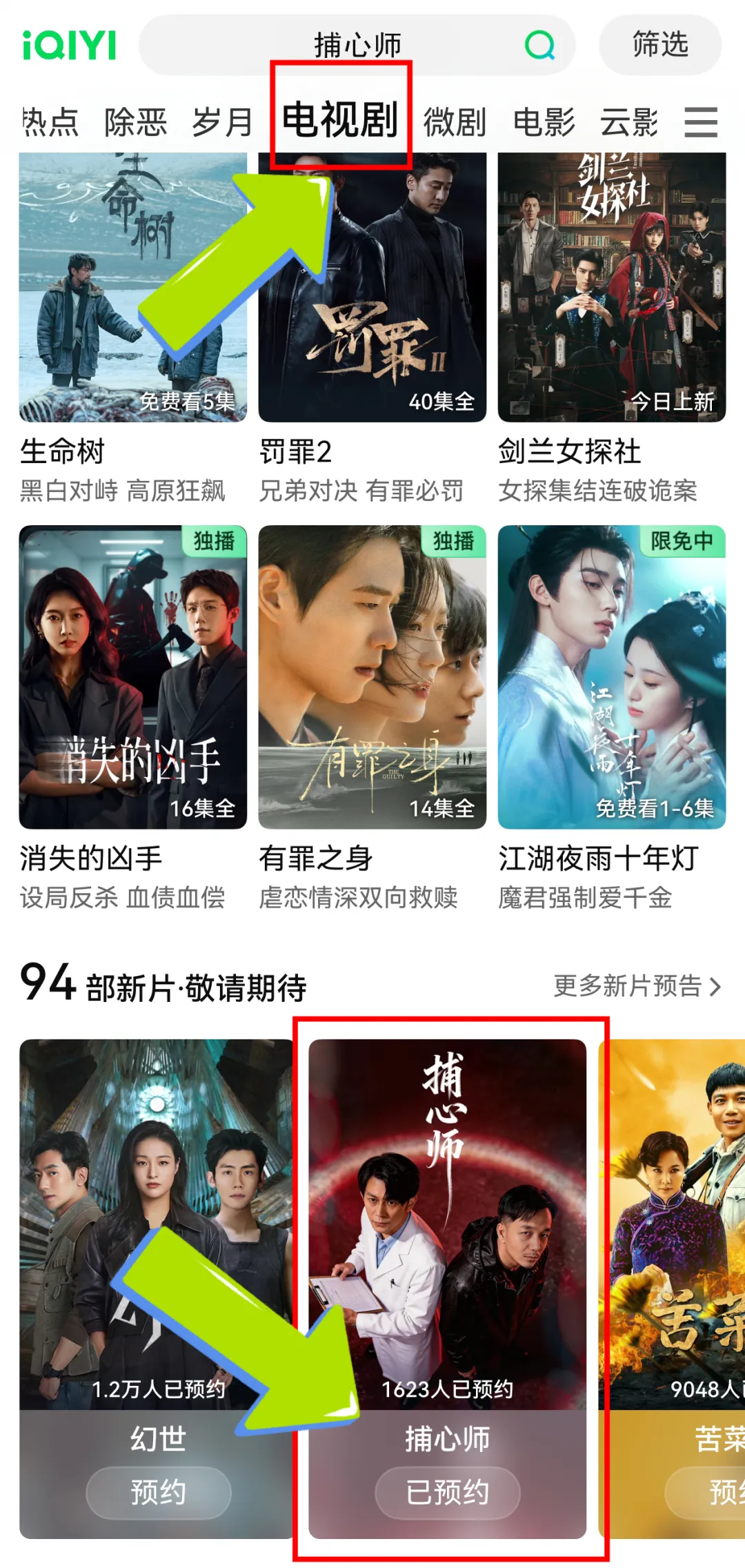Tap the search field showing 捕心师
This screenshot has width=745, height=1568.
[356, 46]
